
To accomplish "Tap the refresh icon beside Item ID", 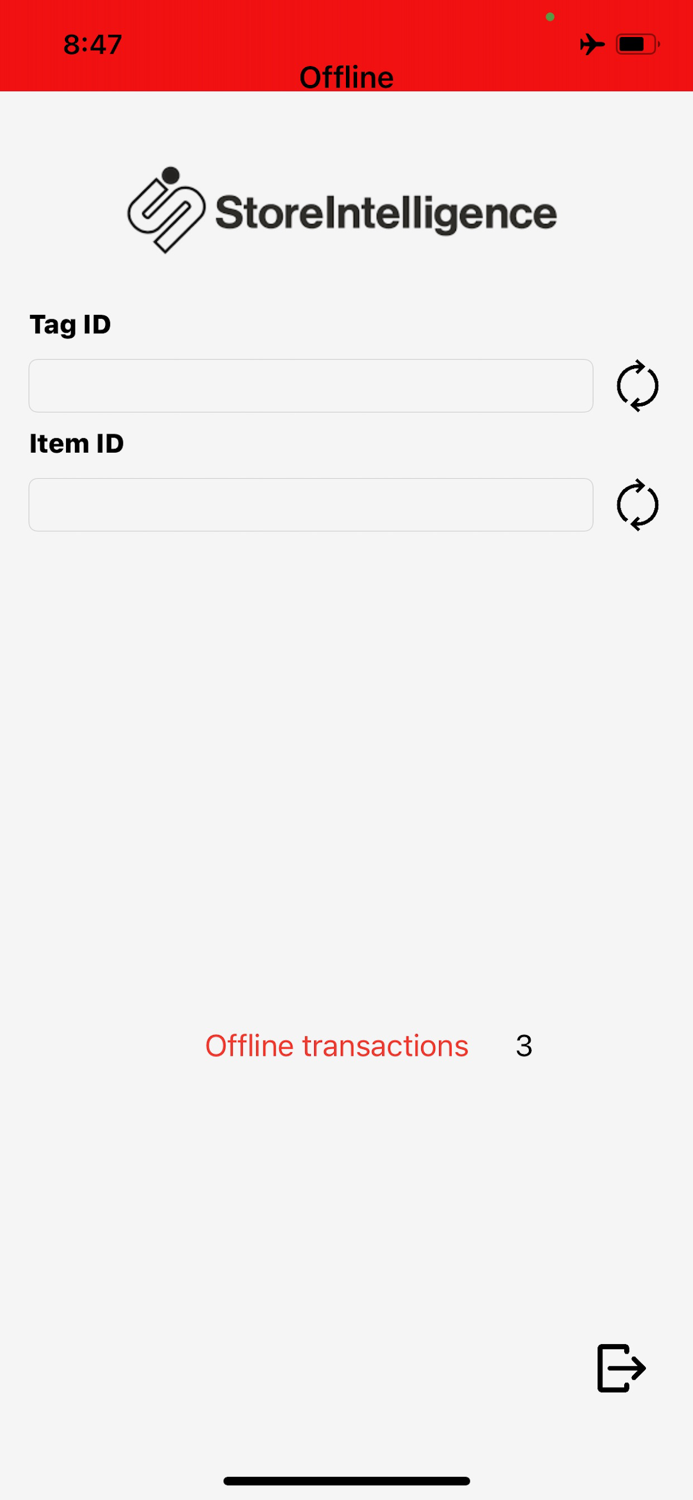I will (x=638, y=505).
